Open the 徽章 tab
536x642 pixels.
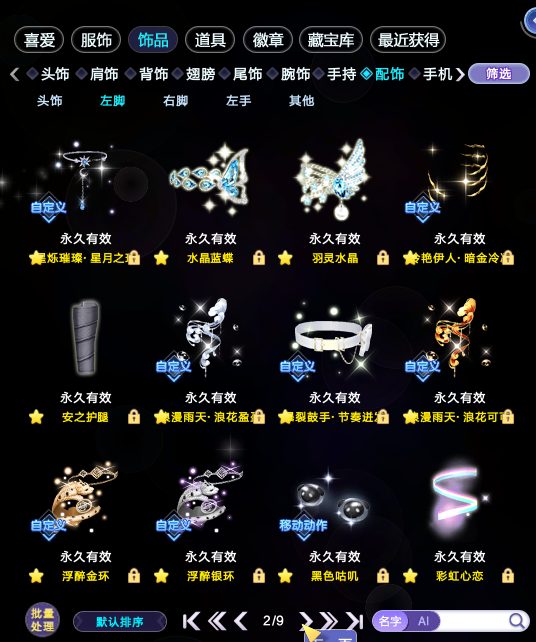268,40
